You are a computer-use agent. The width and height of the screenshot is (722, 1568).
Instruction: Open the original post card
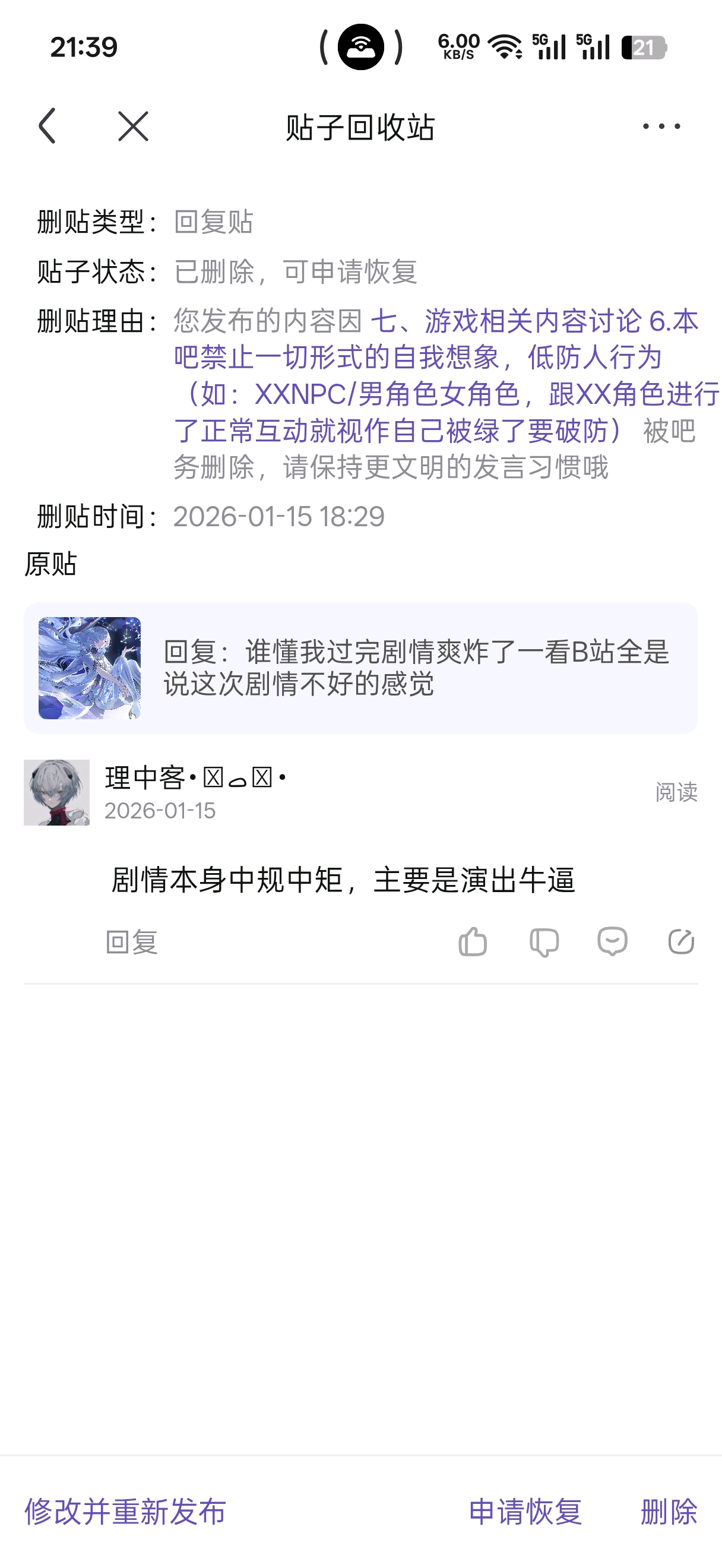(360, 668)
